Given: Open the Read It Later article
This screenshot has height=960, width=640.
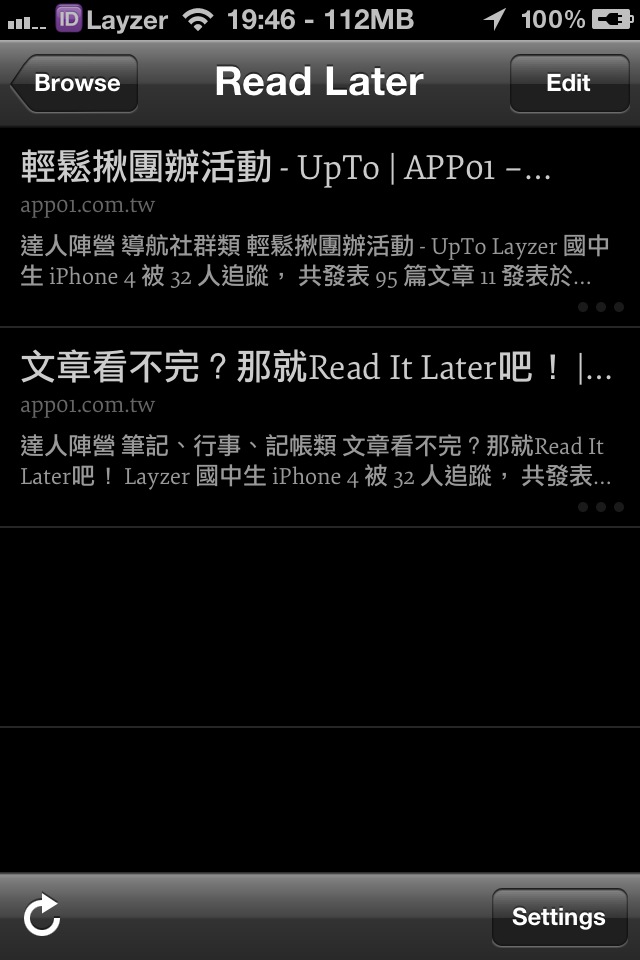Looking at the screenshot, I should pos(320,427).
